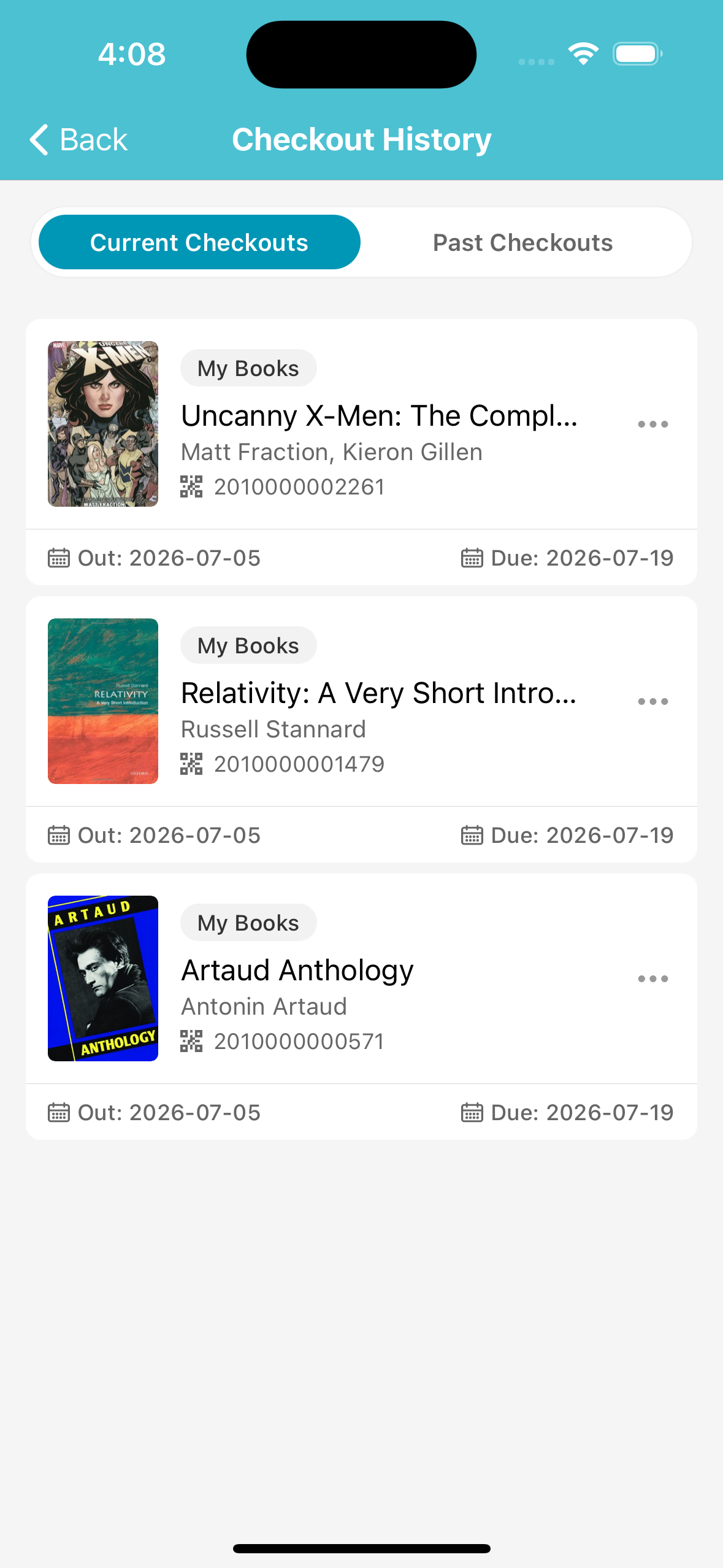Select the Current Checkouts tab
The width and height of the screenshot is (723, 1568).
(x=199, y=242)
